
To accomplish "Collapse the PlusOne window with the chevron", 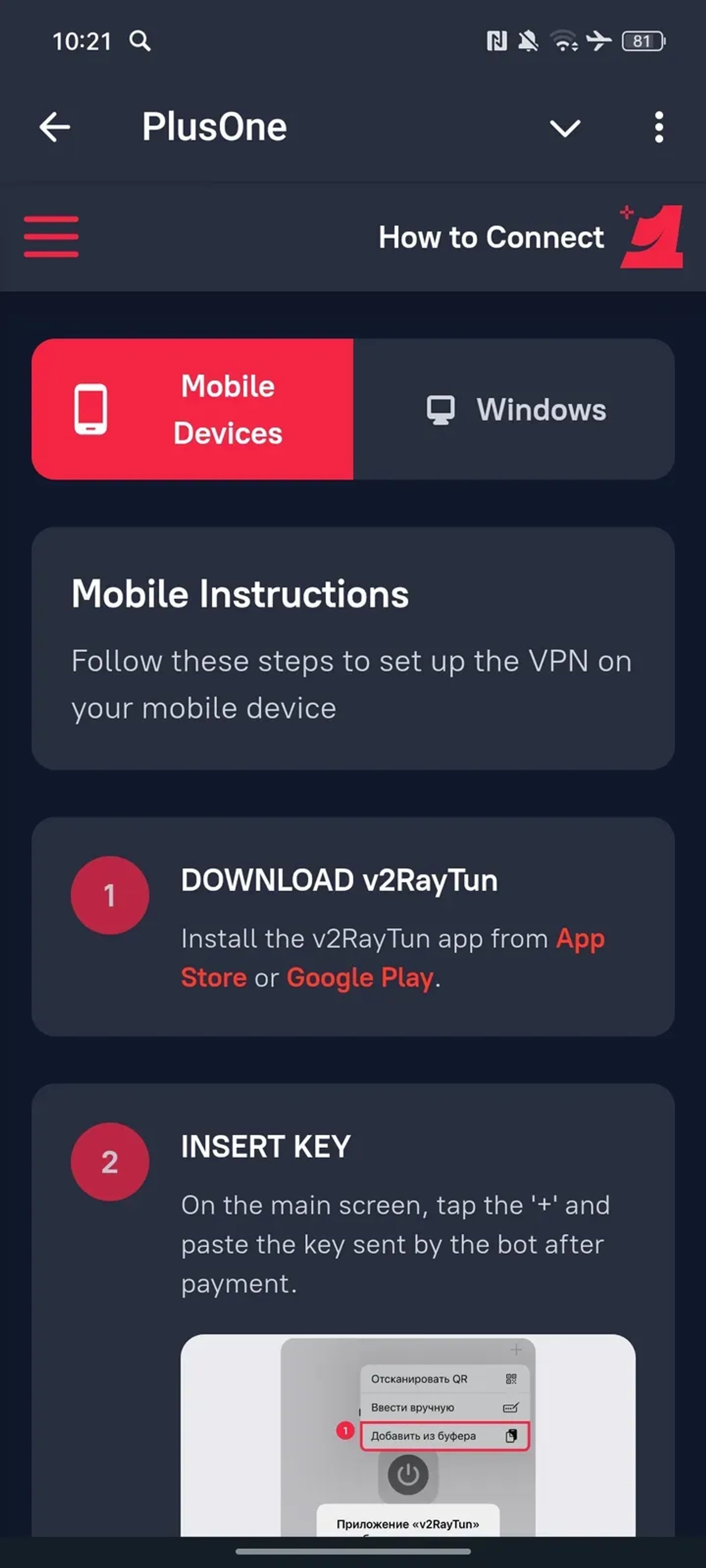I will [x=565, y=128].
